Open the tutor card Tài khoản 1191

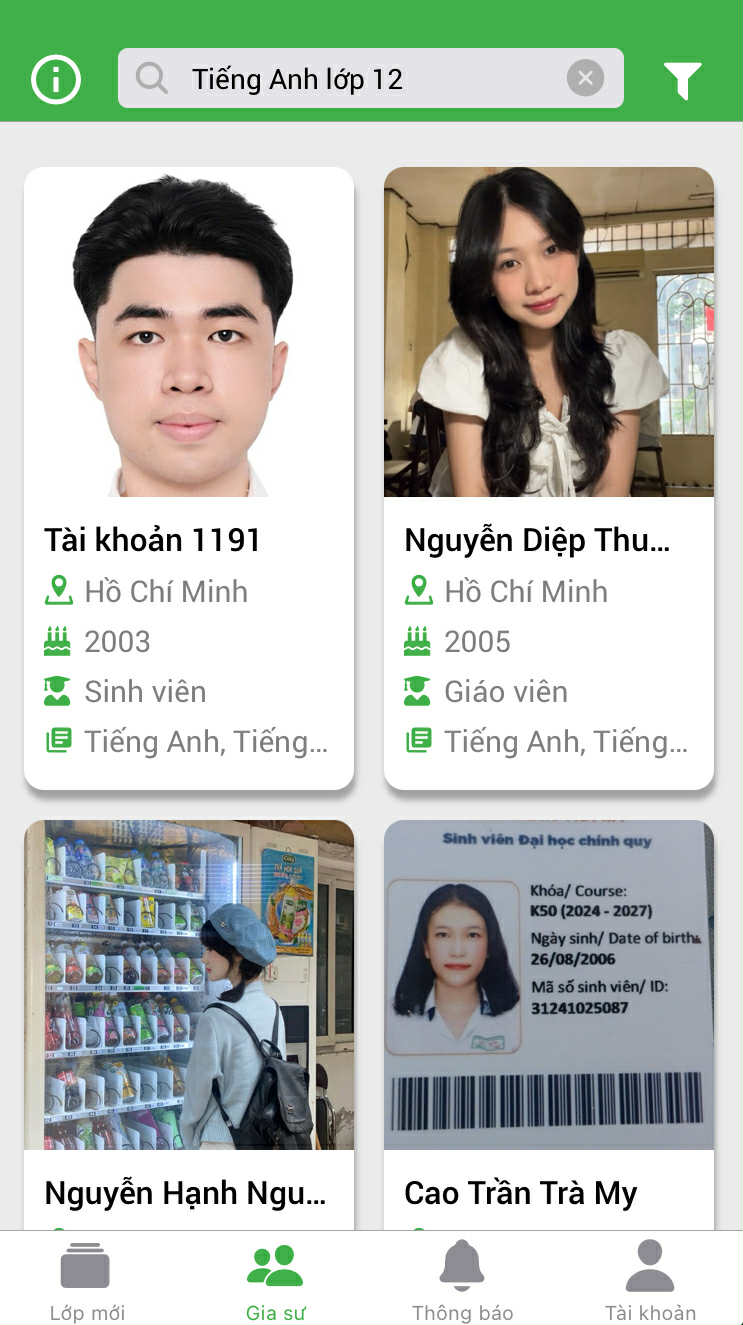(189, 478)
